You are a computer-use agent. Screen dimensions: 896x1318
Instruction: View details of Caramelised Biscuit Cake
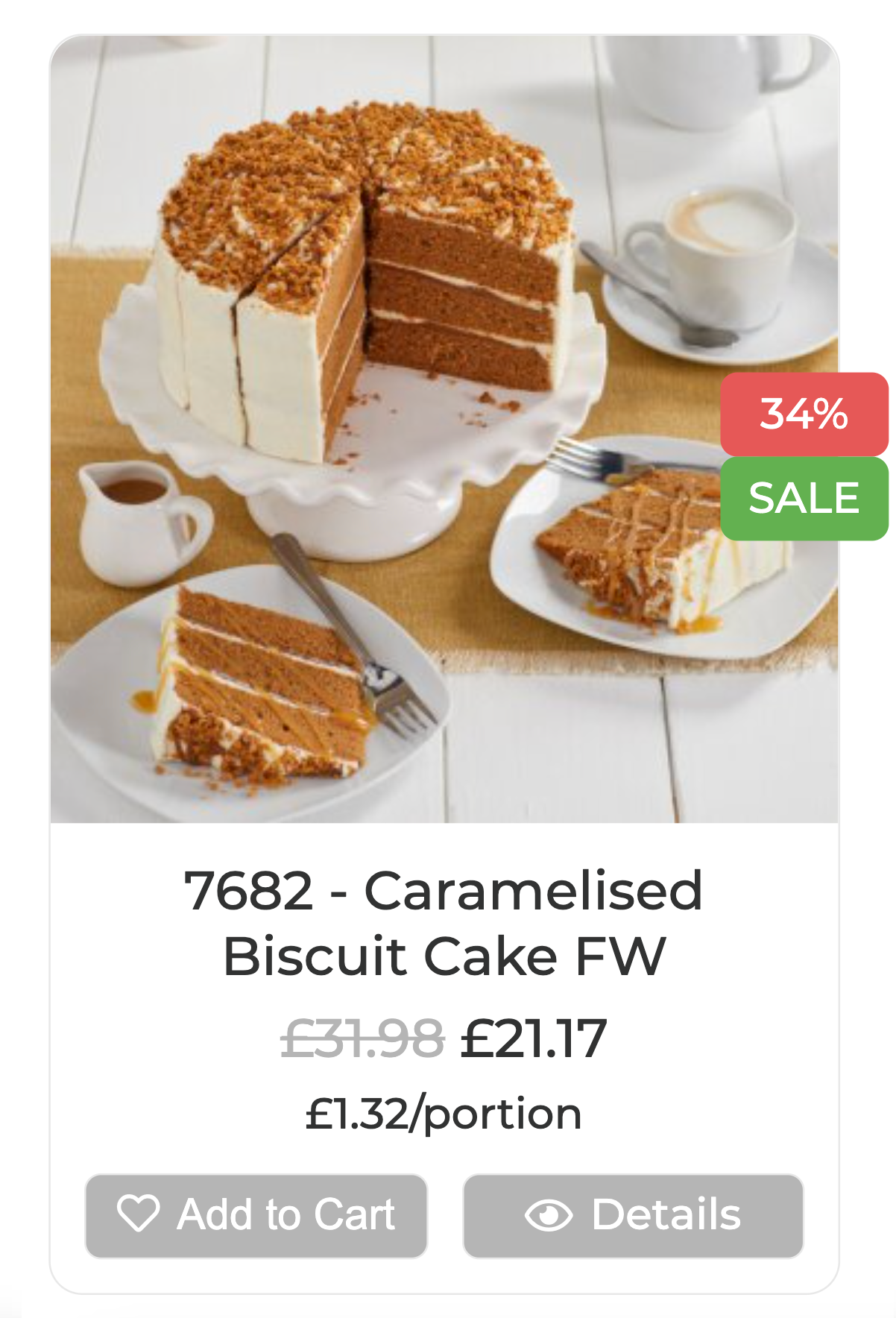[x=633, y=1216]
